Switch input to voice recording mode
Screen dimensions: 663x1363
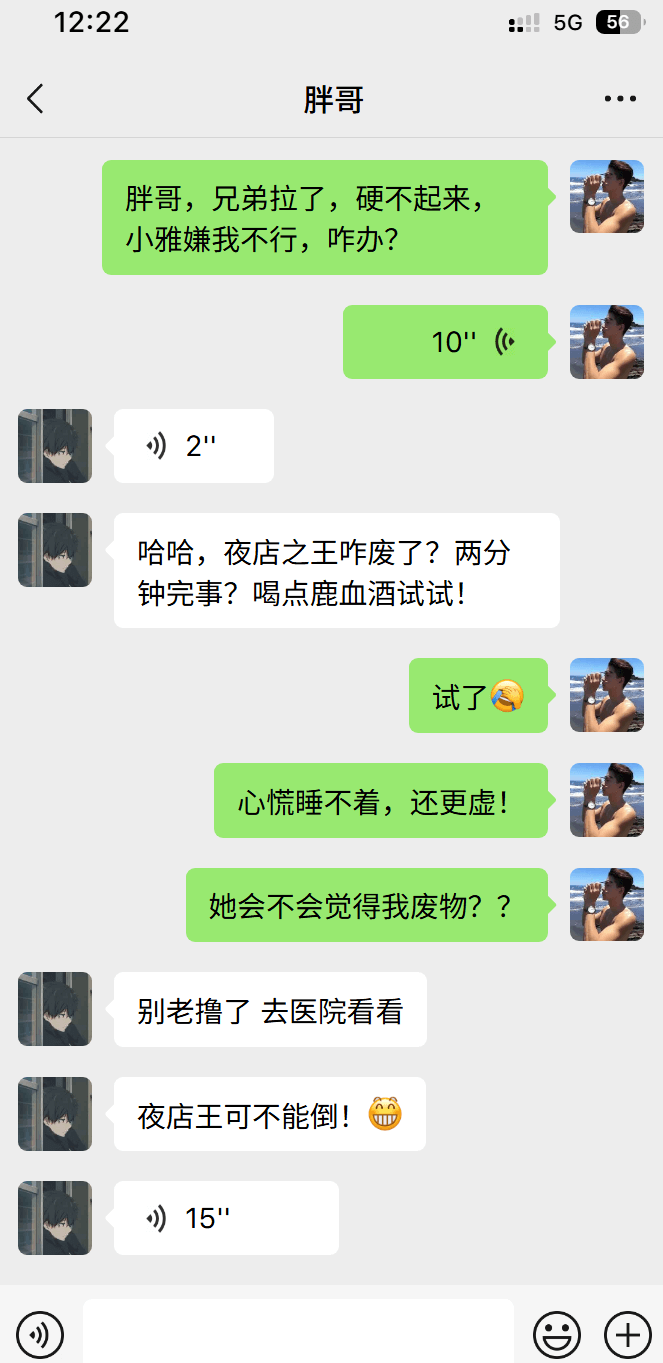(x=40, y=1333)
